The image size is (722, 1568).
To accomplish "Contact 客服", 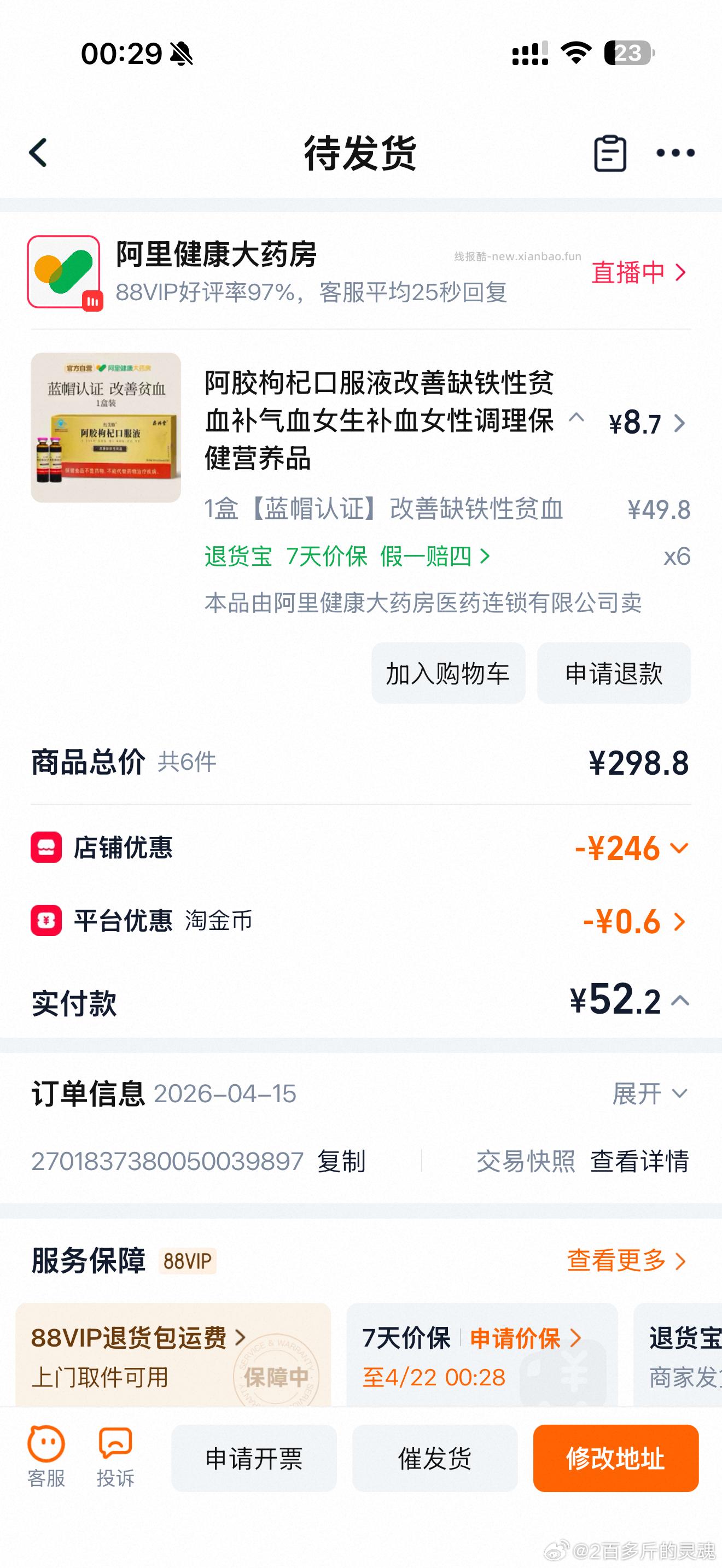I will (46, 1457).
